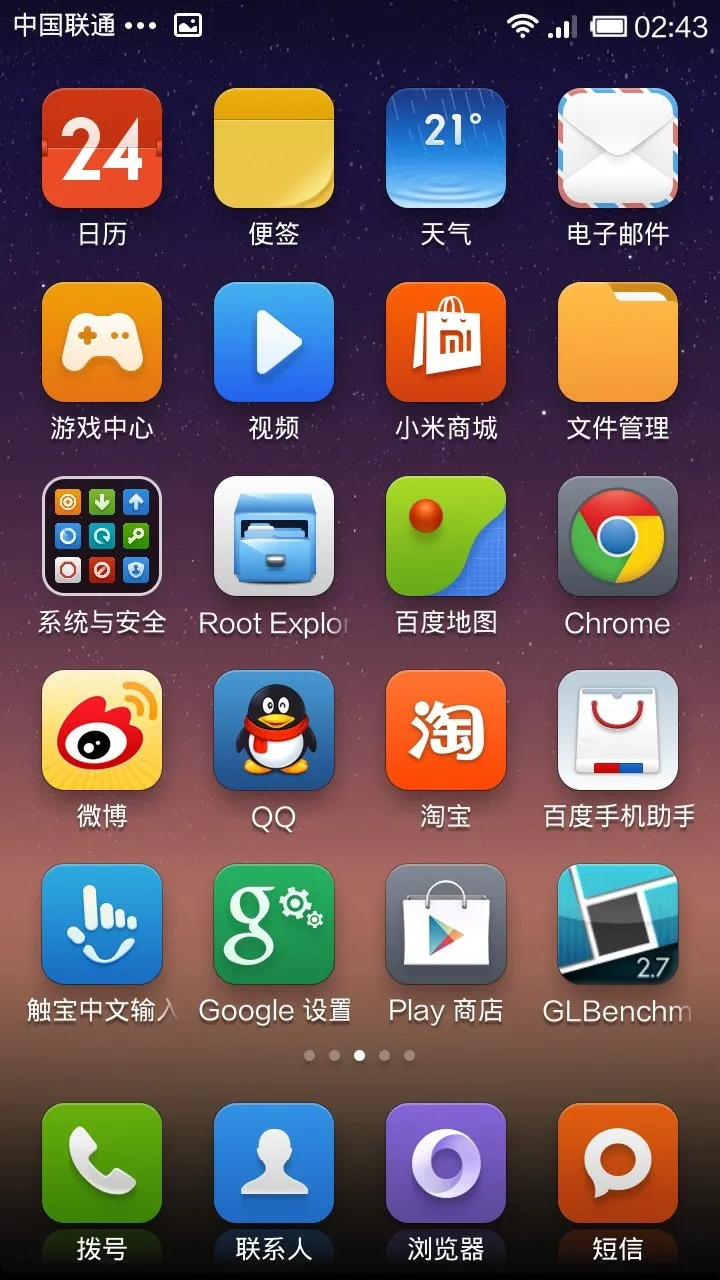Launch 游戏中心 game center
720x1280 pixels.
point(102,342)
